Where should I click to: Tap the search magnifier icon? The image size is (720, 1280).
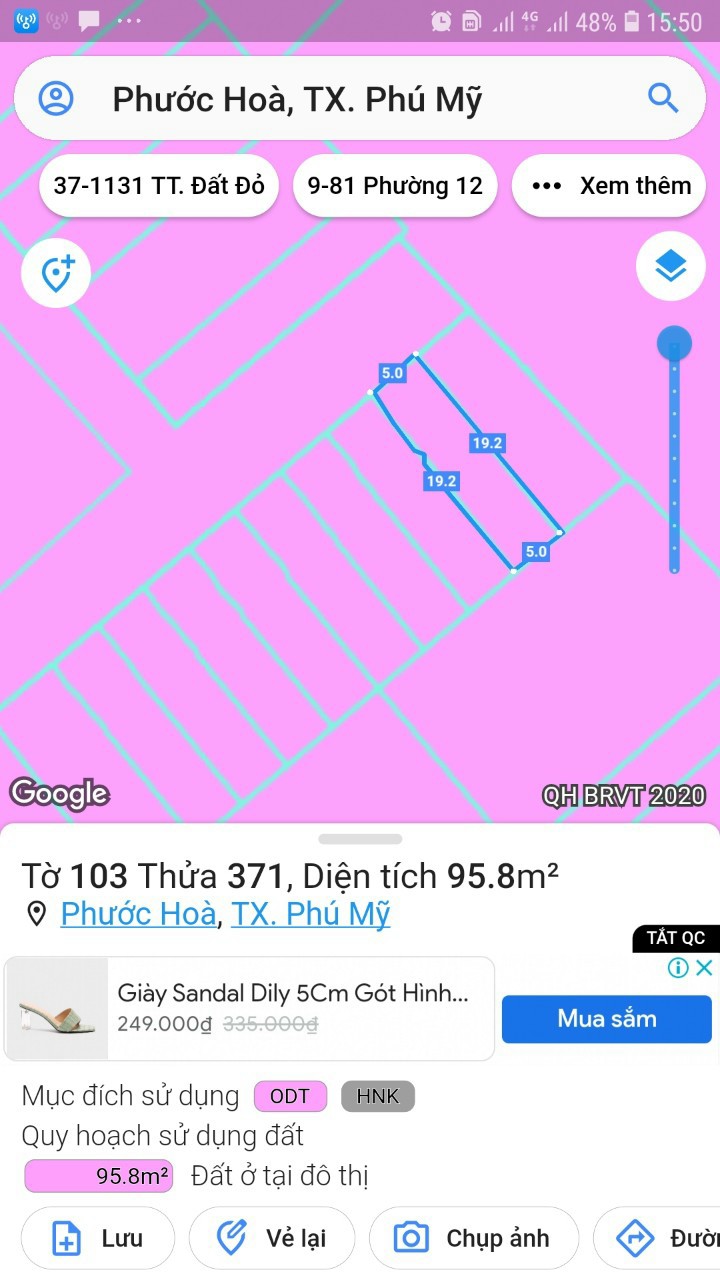(663, 98)
